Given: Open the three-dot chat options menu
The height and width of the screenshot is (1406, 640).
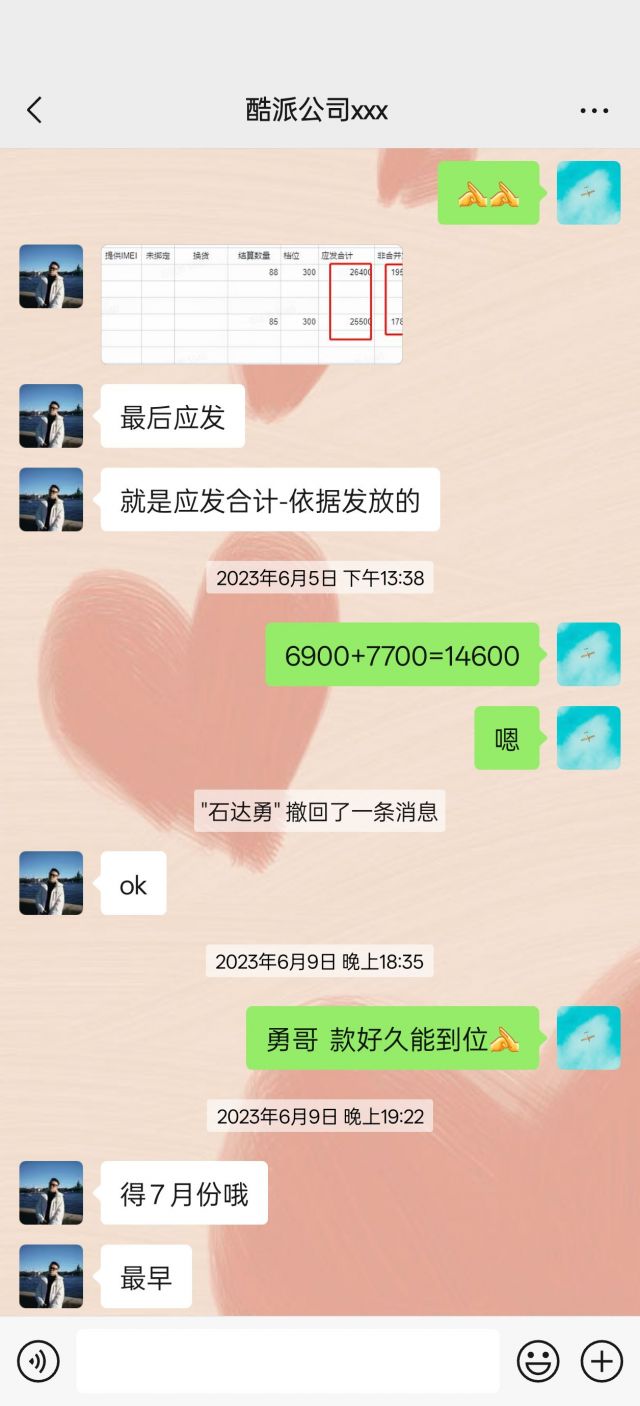Looking at the screenshot, I should coord(594,110).
